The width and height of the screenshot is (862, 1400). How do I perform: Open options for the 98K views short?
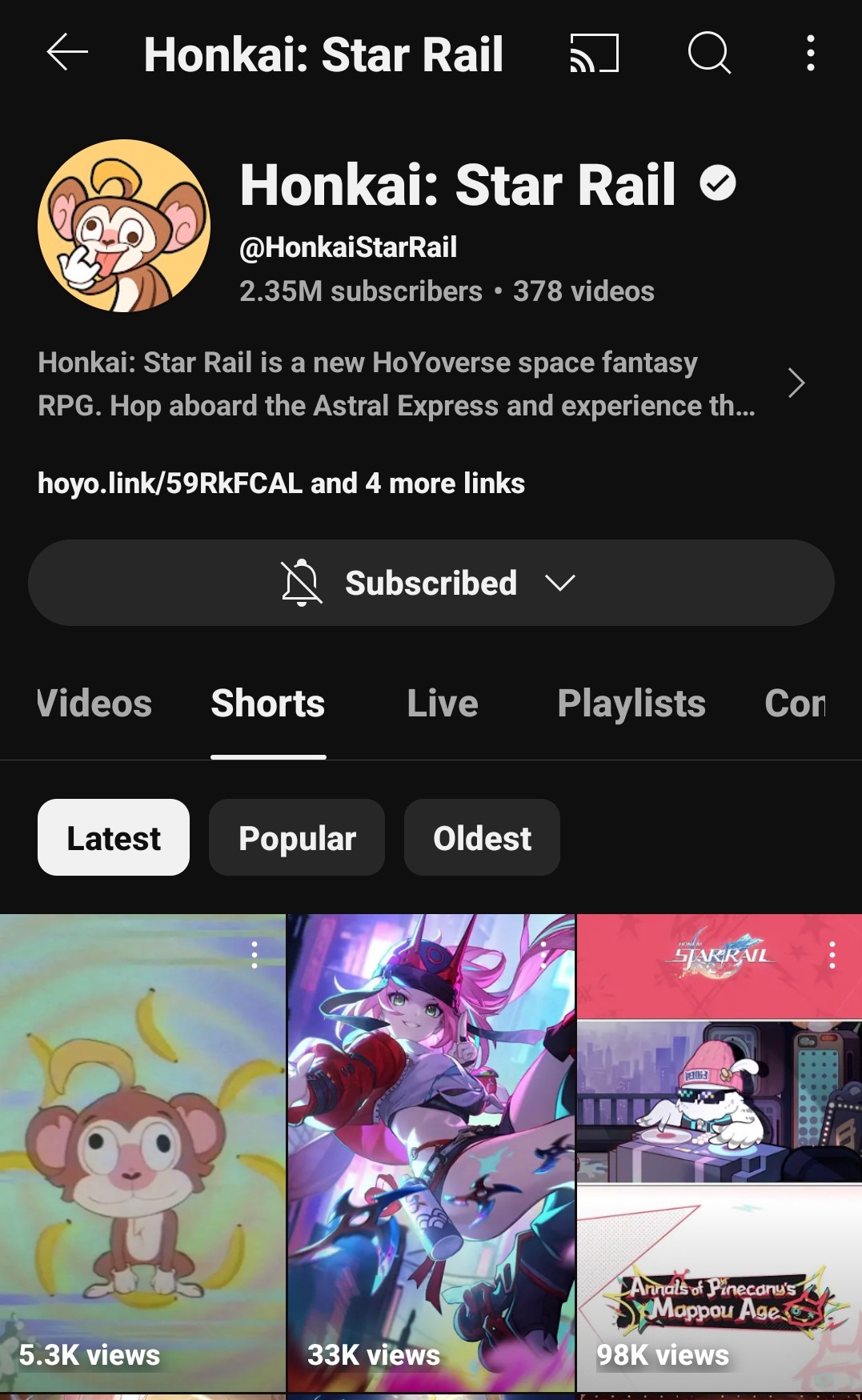coord(832,954)
